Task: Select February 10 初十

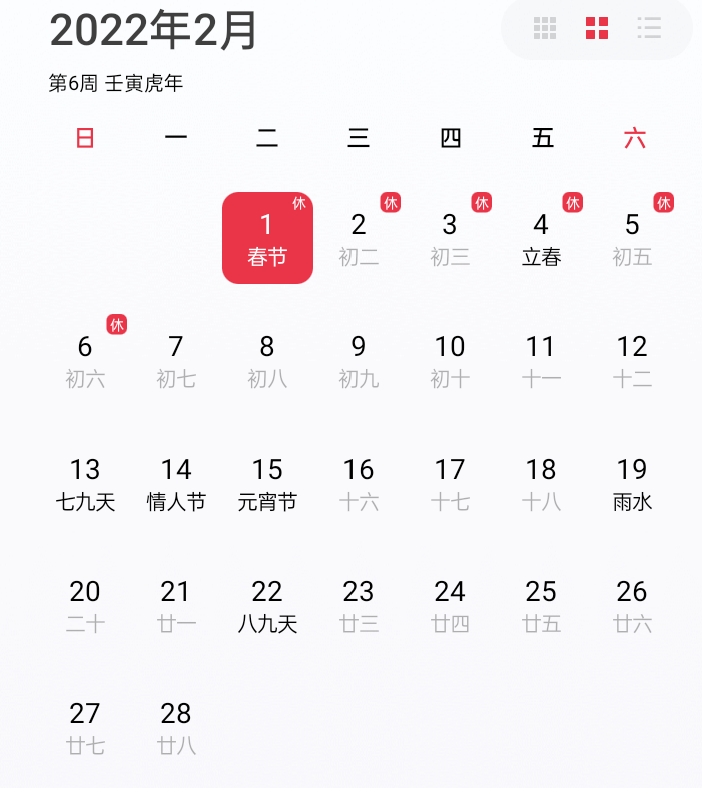Action: coord(450,361)
